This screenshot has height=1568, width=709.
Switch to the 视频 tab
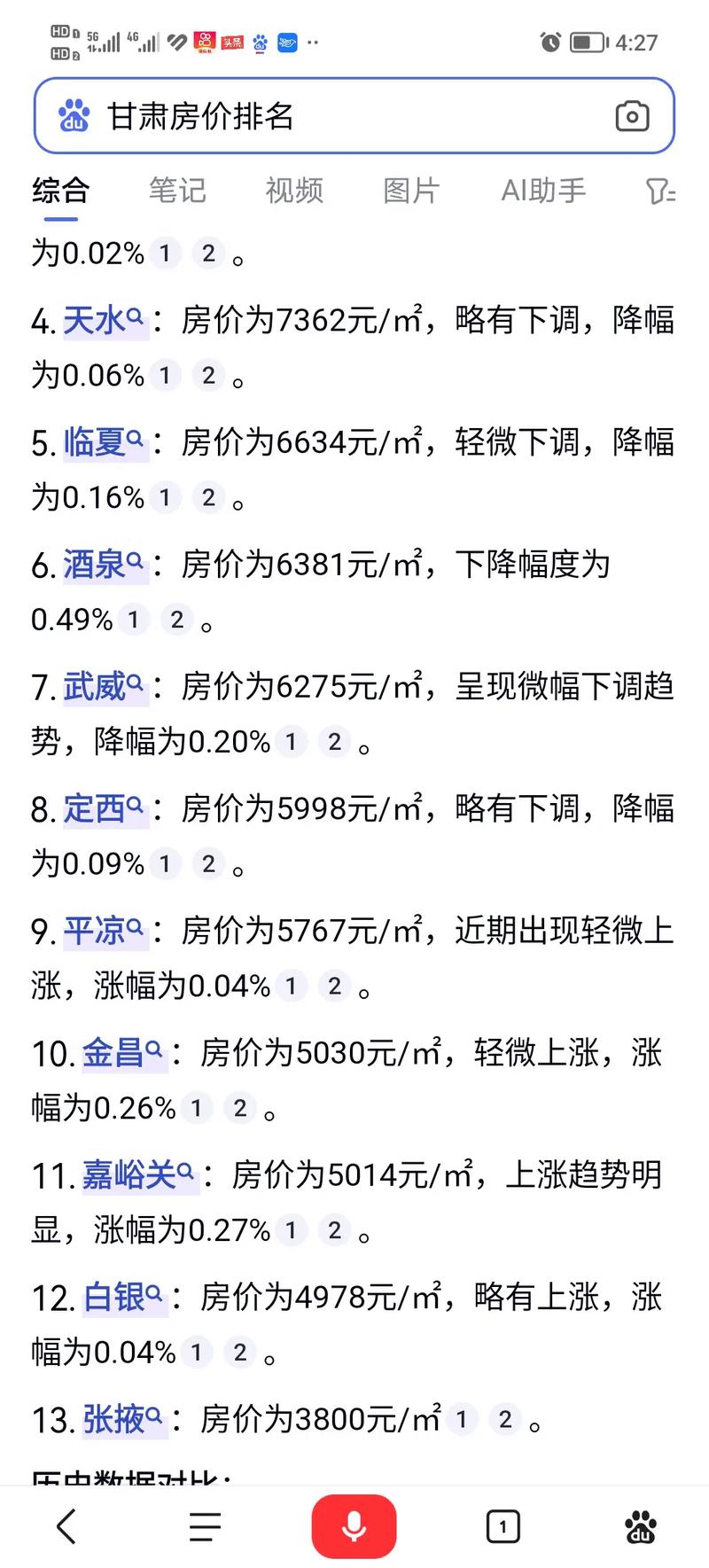294,191
